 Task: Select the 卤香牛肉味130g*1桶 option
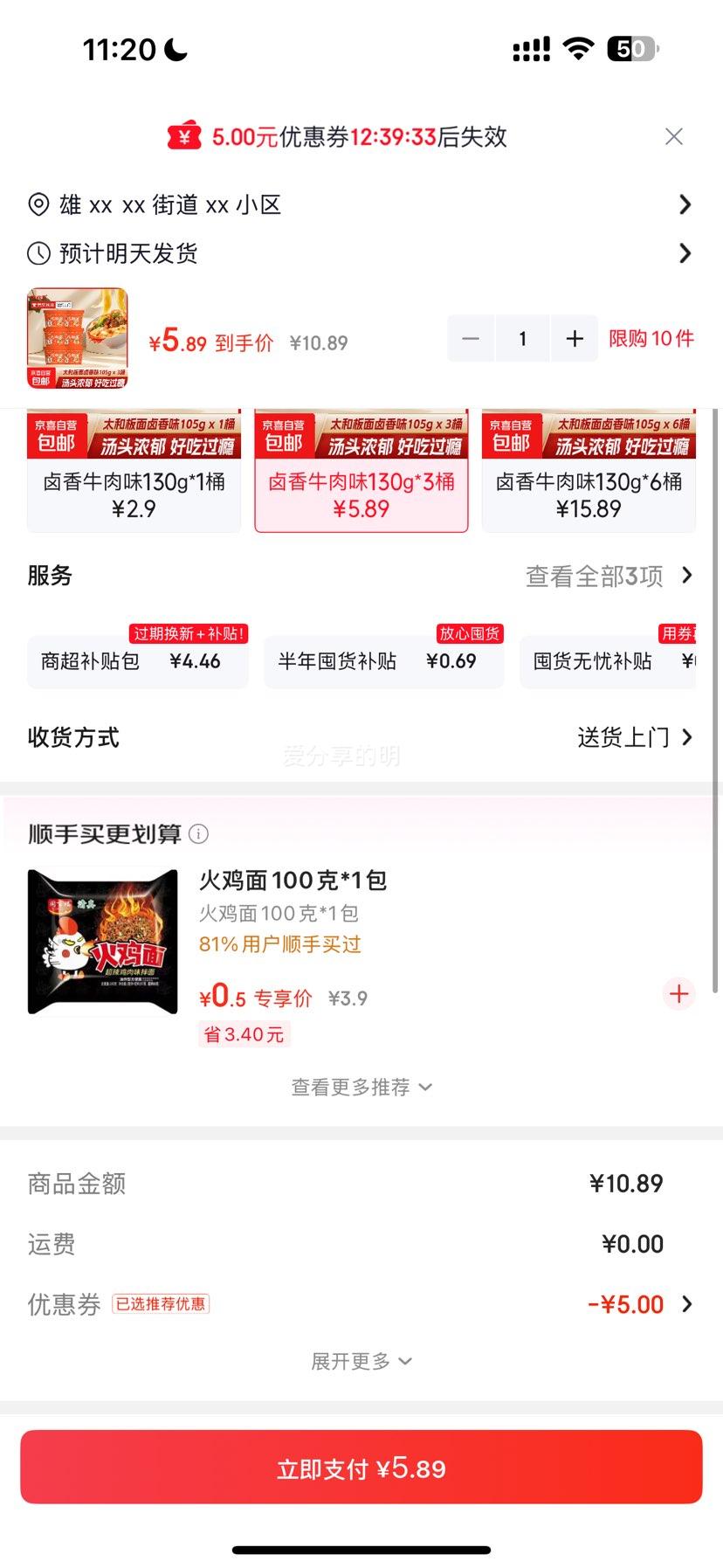click(x=133, y=472)
